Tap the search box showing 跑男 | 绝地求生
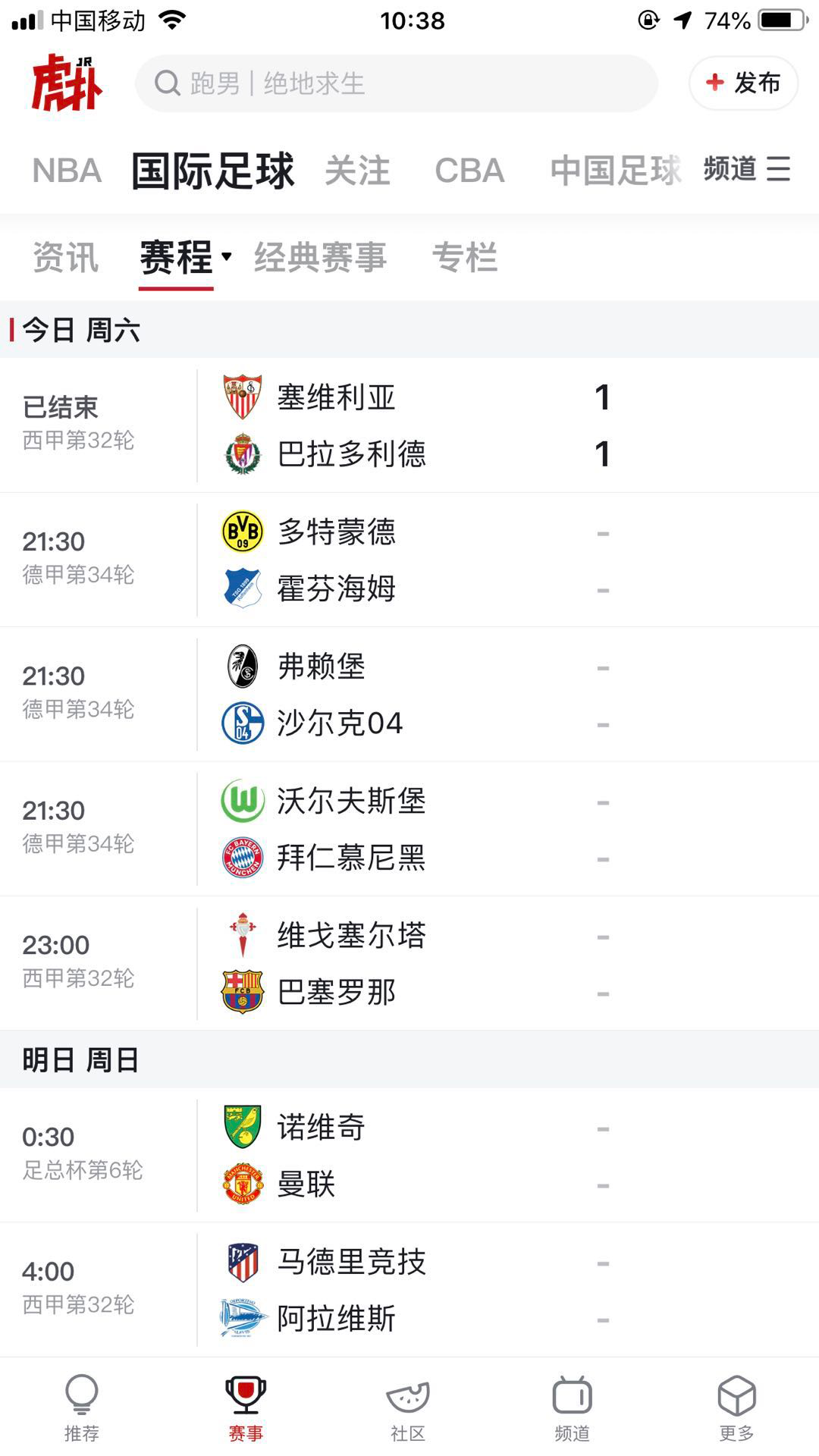 (396, 83)
